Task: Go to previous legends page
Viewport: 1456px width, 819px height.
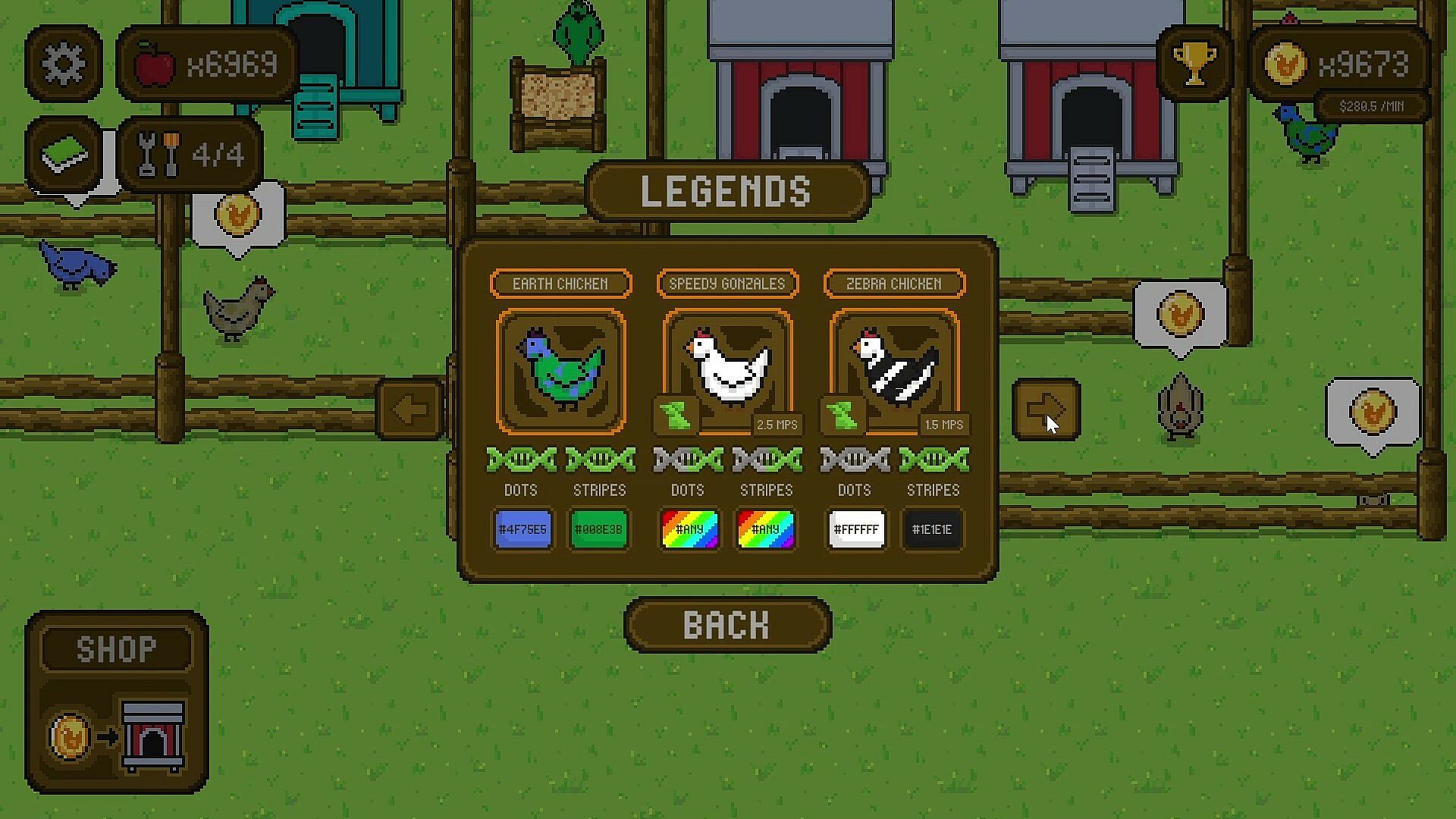Action: pos(409,409)
